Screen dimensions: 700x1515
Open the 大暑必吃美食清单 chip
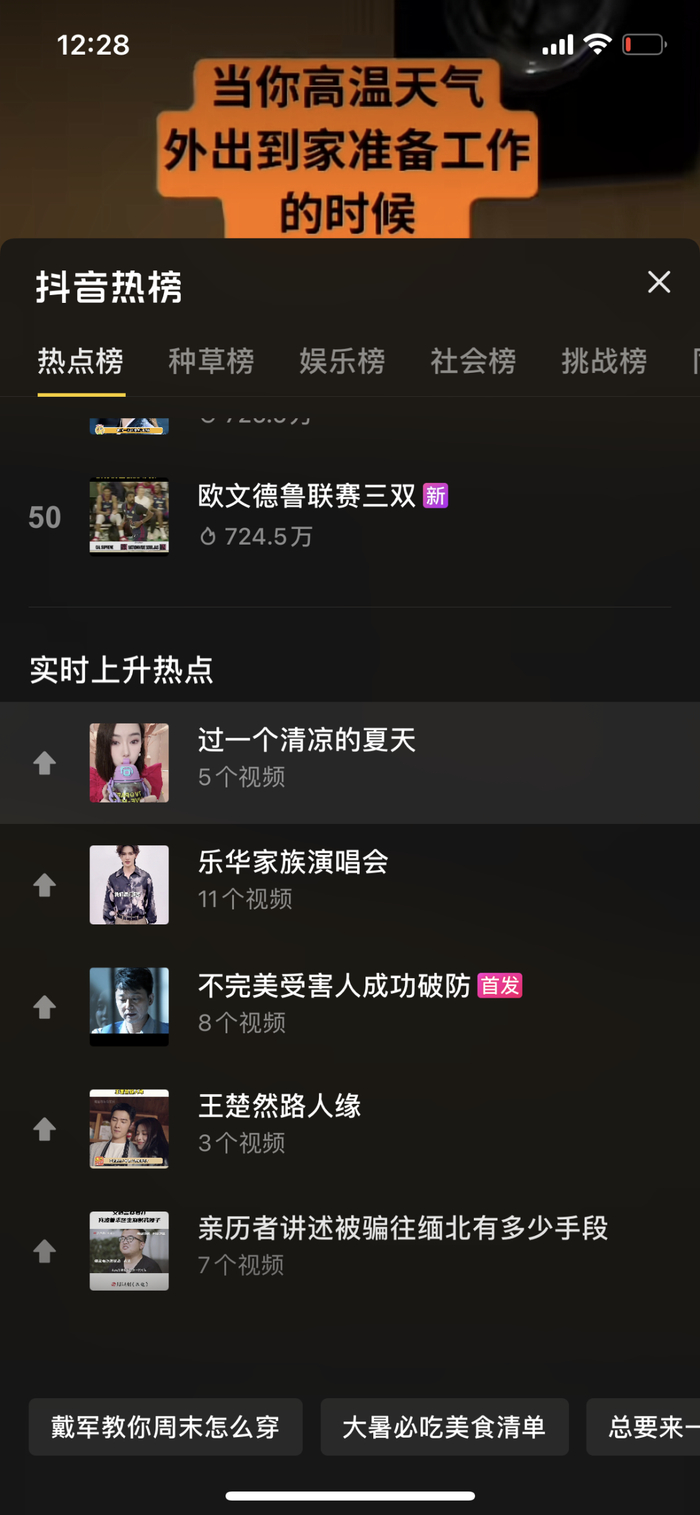(444, 1427)
